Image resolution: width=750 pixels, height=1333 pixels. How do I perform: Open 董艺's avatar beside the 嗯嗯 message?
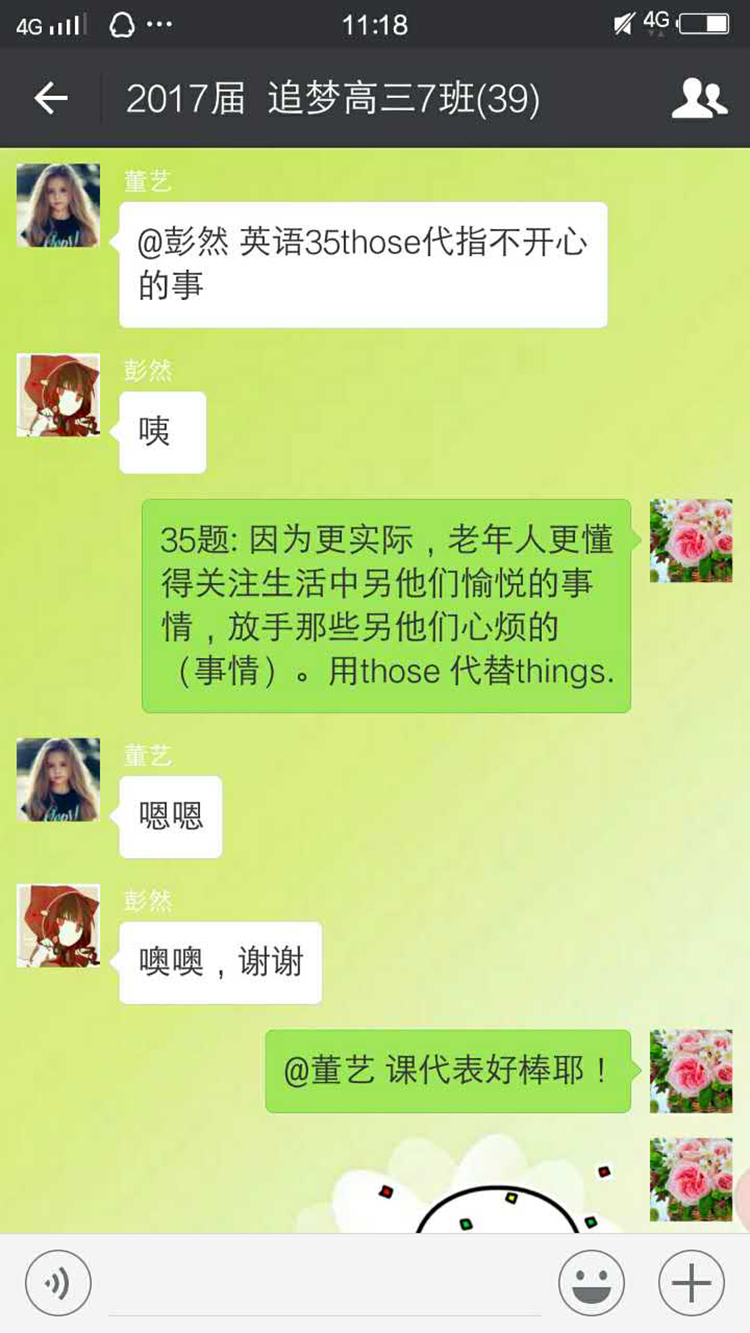(58, 780)
